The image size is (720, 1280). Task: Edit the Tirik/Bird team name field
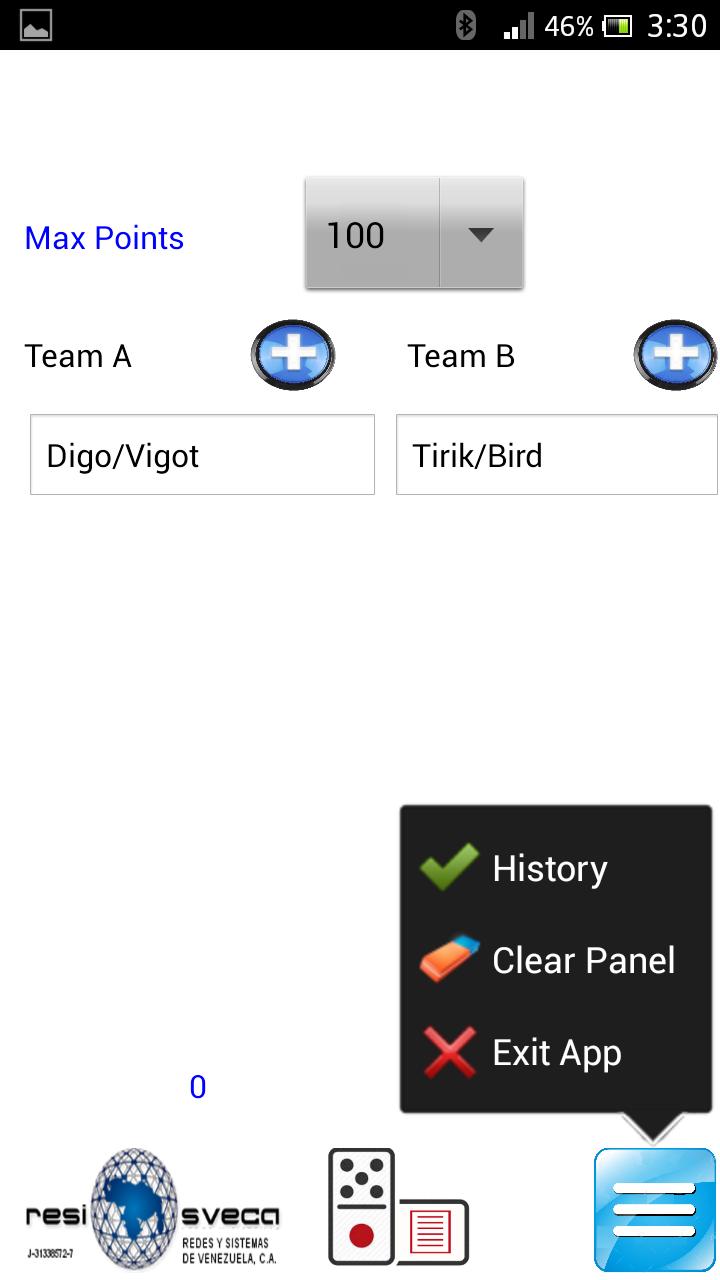point(556,455)
